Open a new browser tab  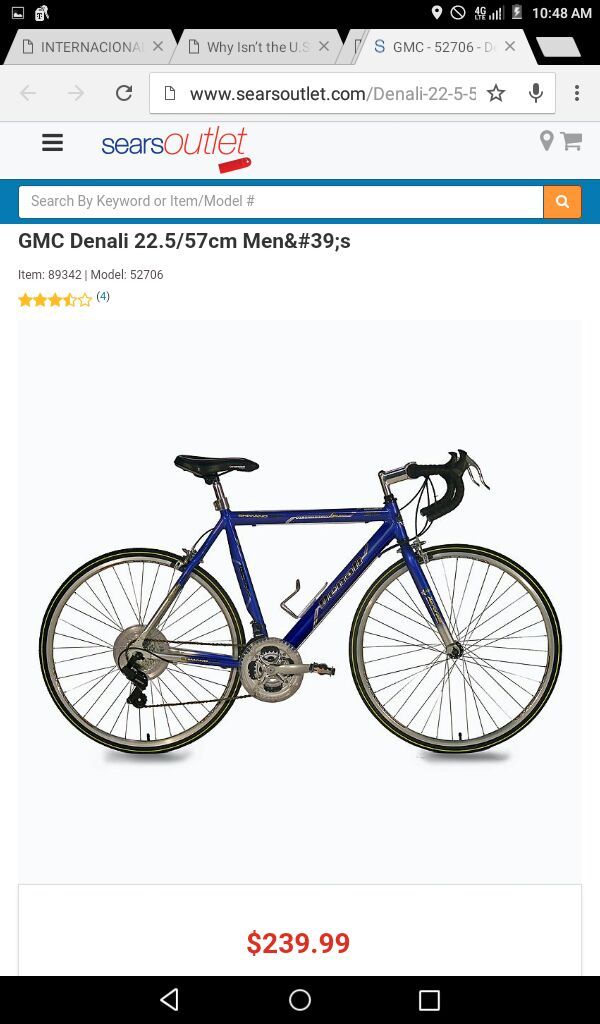(x=558, y=47)
